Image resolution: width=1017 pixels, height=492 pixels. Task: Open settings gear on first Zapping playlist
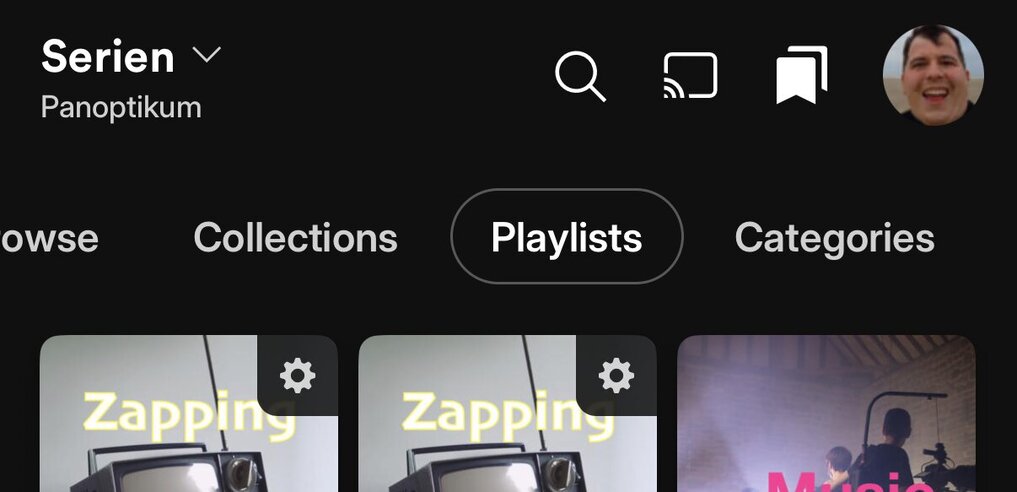tap(297, 375)
